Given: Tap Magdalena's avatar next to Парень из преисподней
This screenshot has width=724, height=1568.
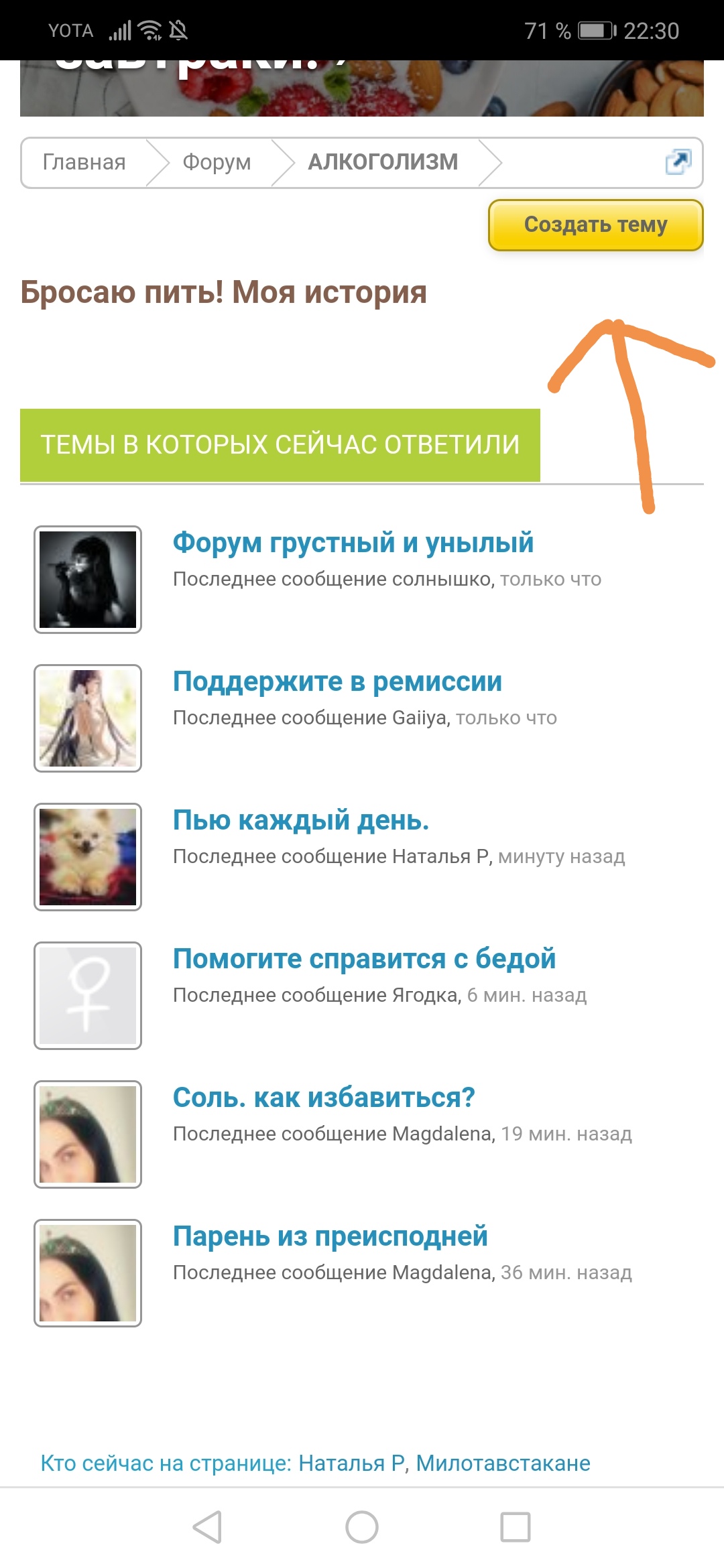Looking at the screenshot, I should [x=88, y=1272].
